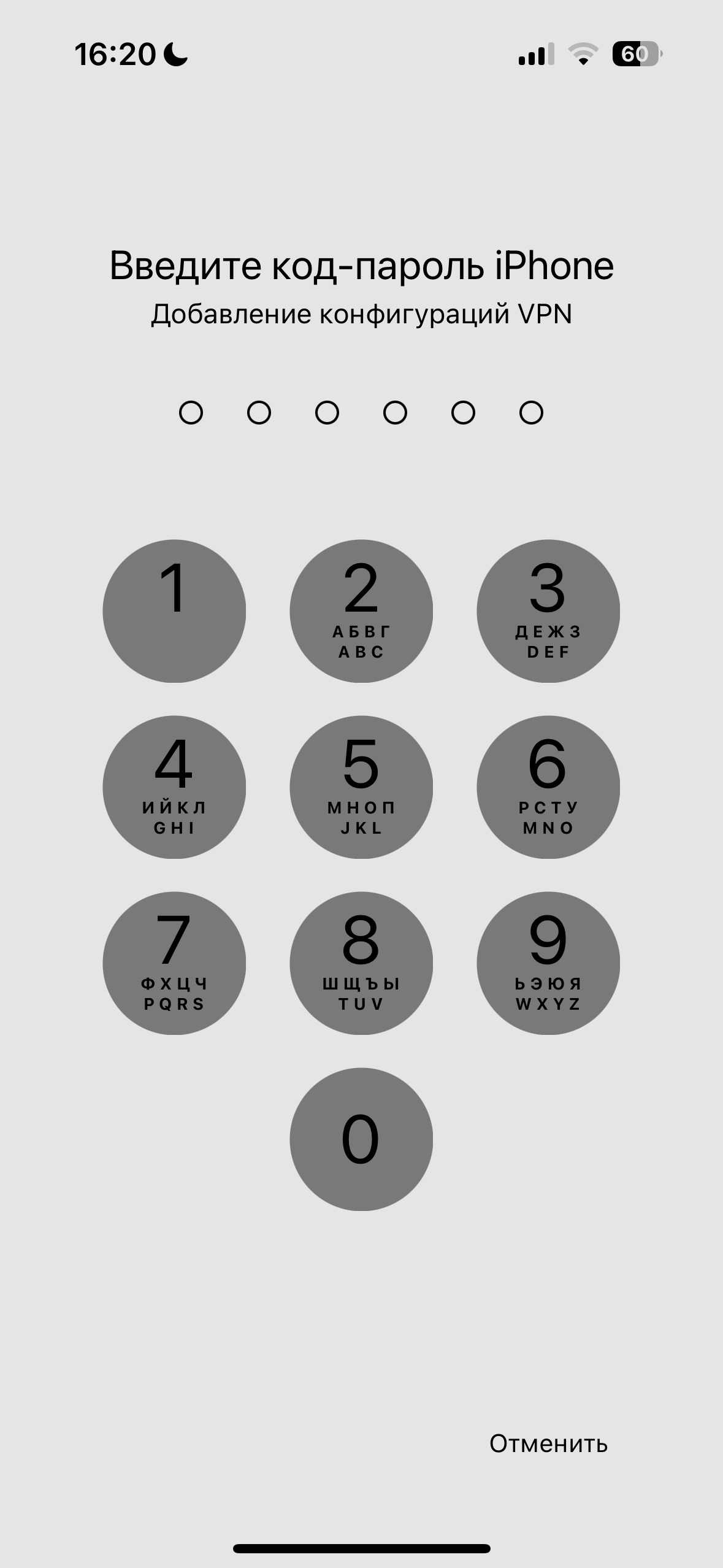Image resolution: width=723 pixels, height=1568 pixels.
Task: Enter digit 6 (MNO)
Action: point(548,787)
